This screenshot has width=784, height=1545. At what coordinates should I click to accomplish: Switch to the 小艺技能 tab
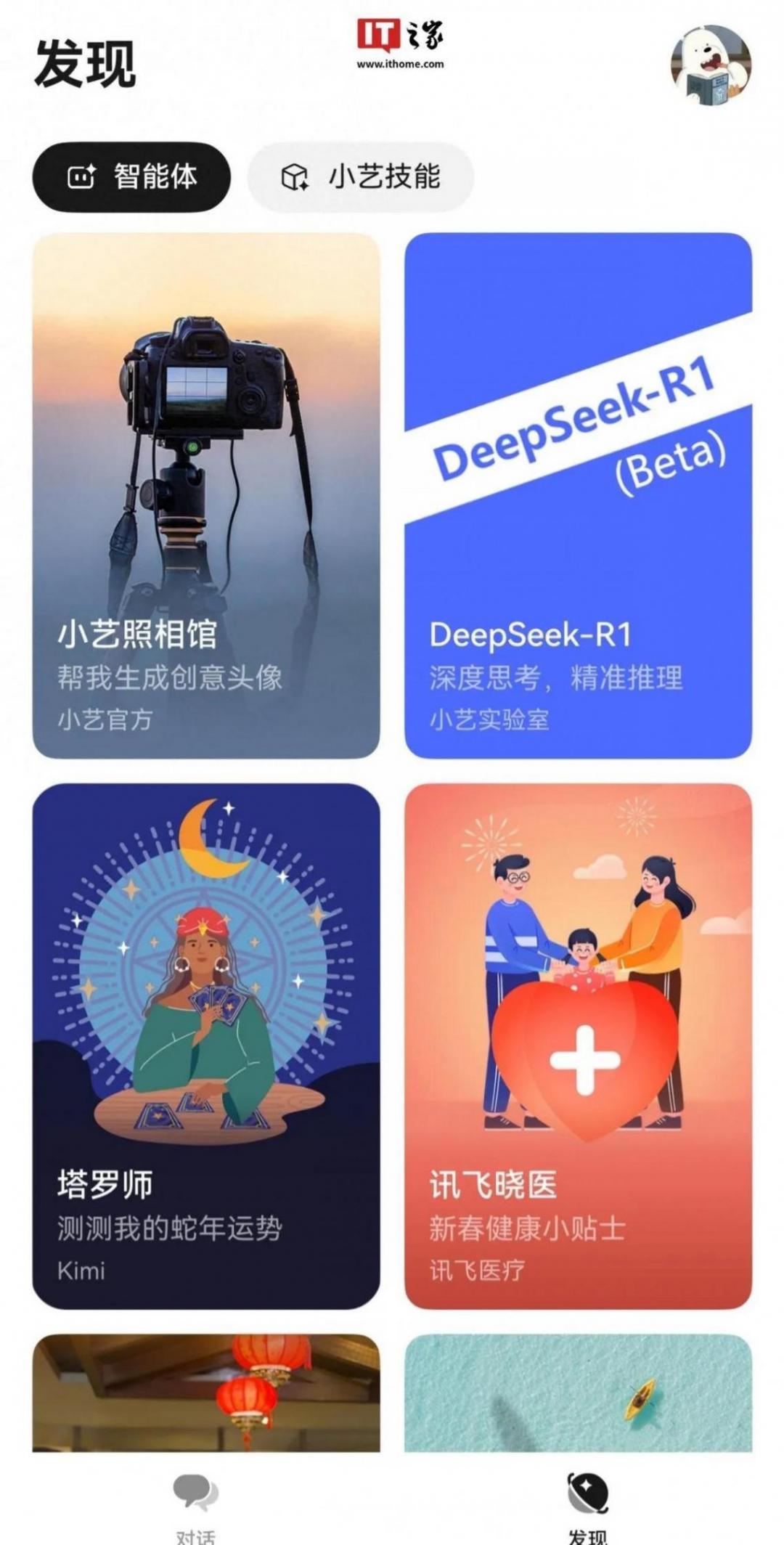(x=361, y=176)
